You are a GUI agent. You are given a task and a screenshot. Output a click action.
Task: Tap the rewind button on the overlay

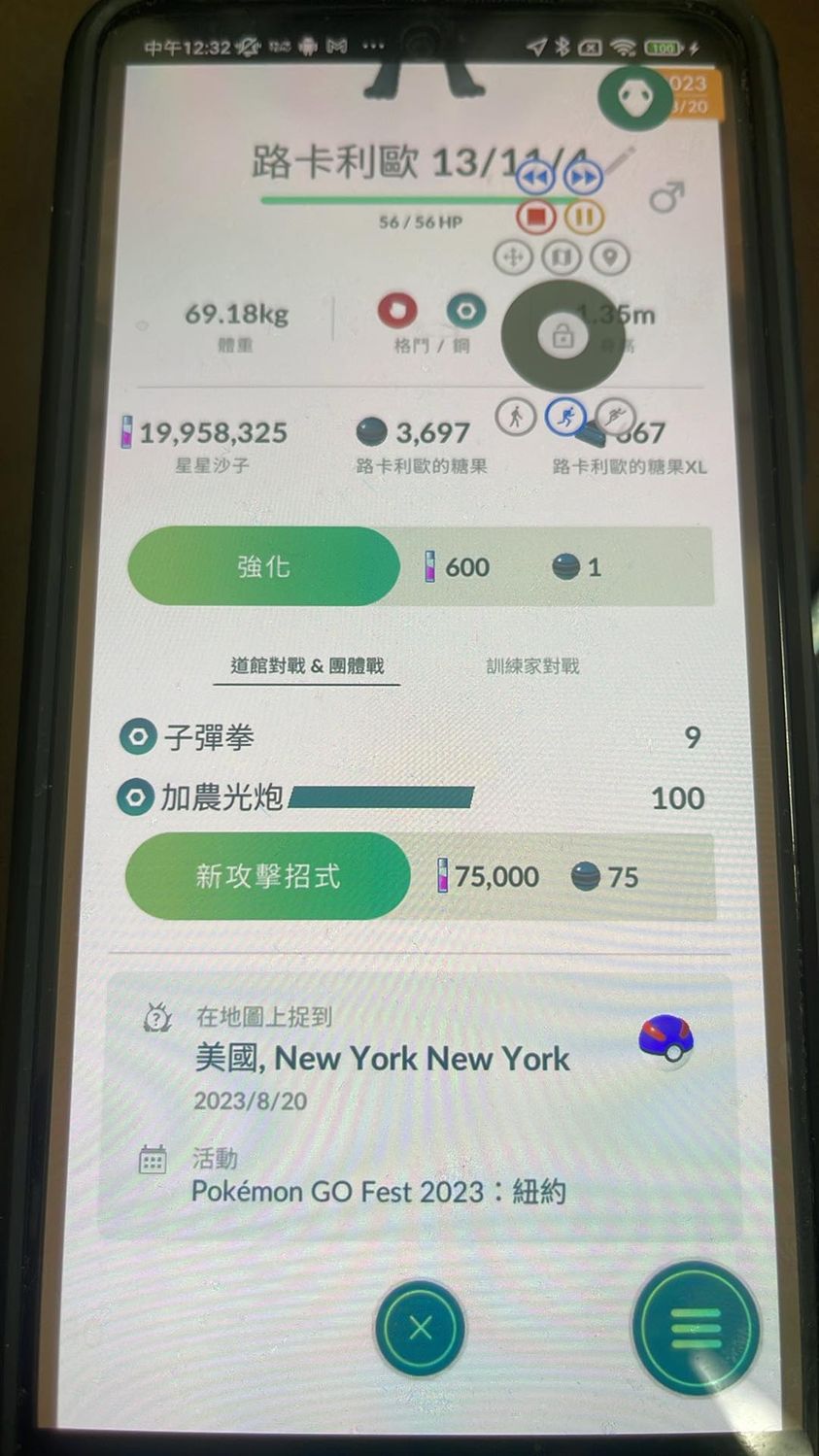(535, 178)
